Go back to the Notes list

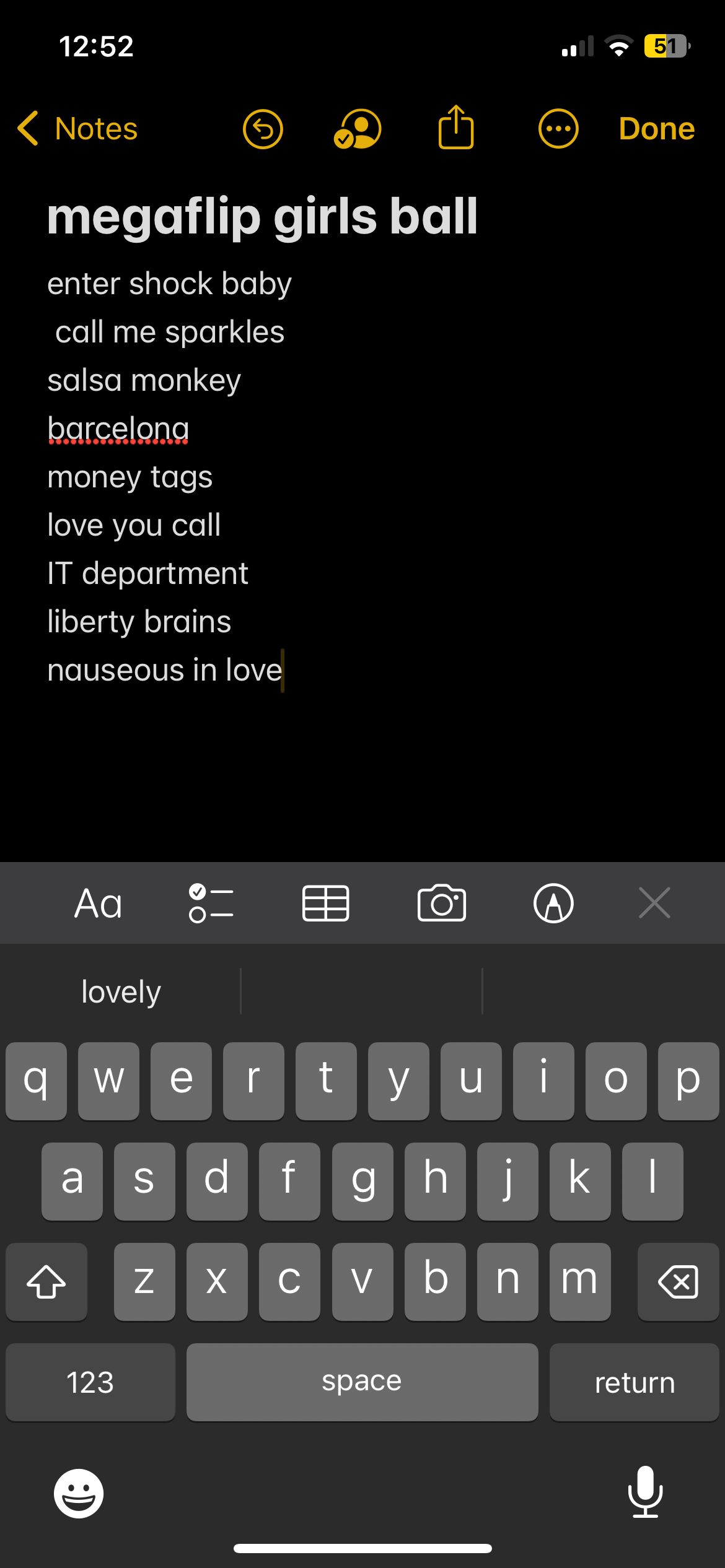tap(77, 129)
